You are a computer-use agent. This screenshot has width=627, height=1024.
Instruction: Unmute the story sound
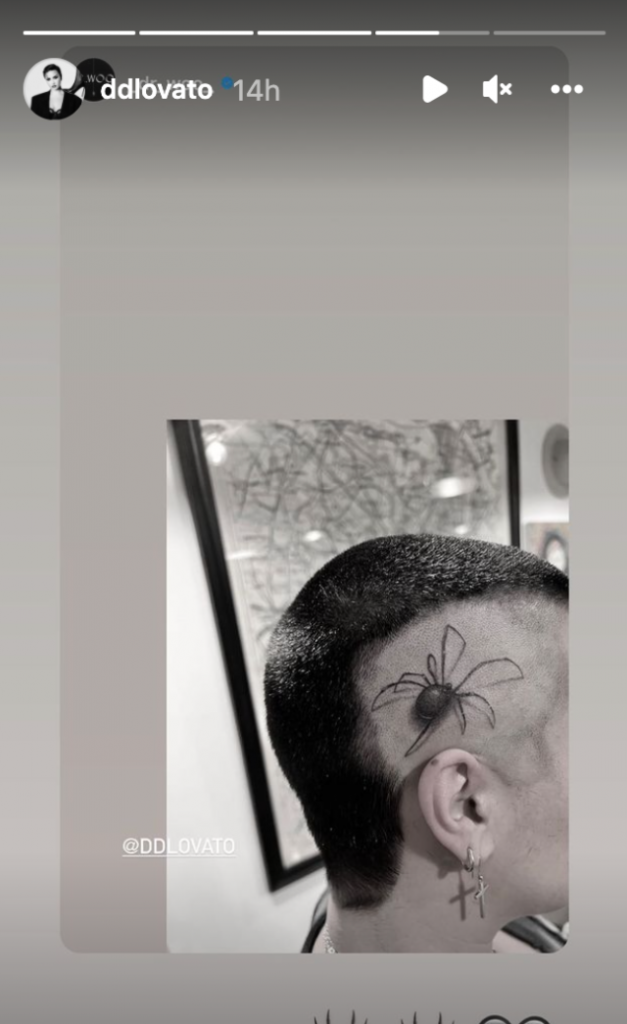tap(497, 90)
